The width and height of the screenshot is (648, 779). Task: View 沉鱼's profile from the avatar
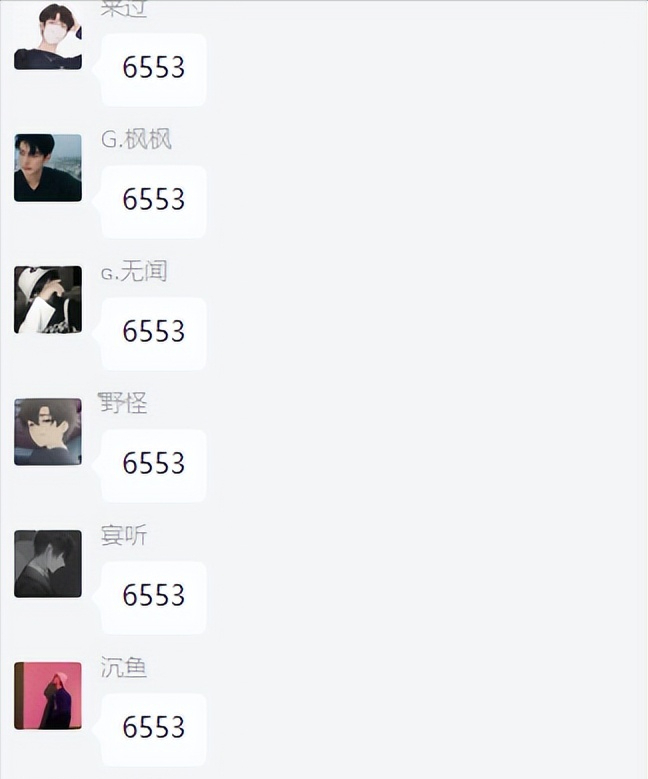pyautogui.click(x=48, y=696)
